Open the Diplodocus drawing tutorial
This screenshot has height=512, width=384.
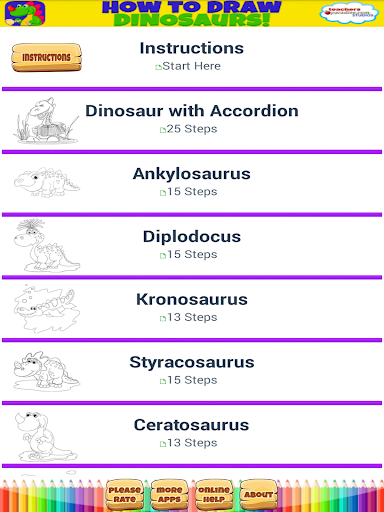[192, 246]
